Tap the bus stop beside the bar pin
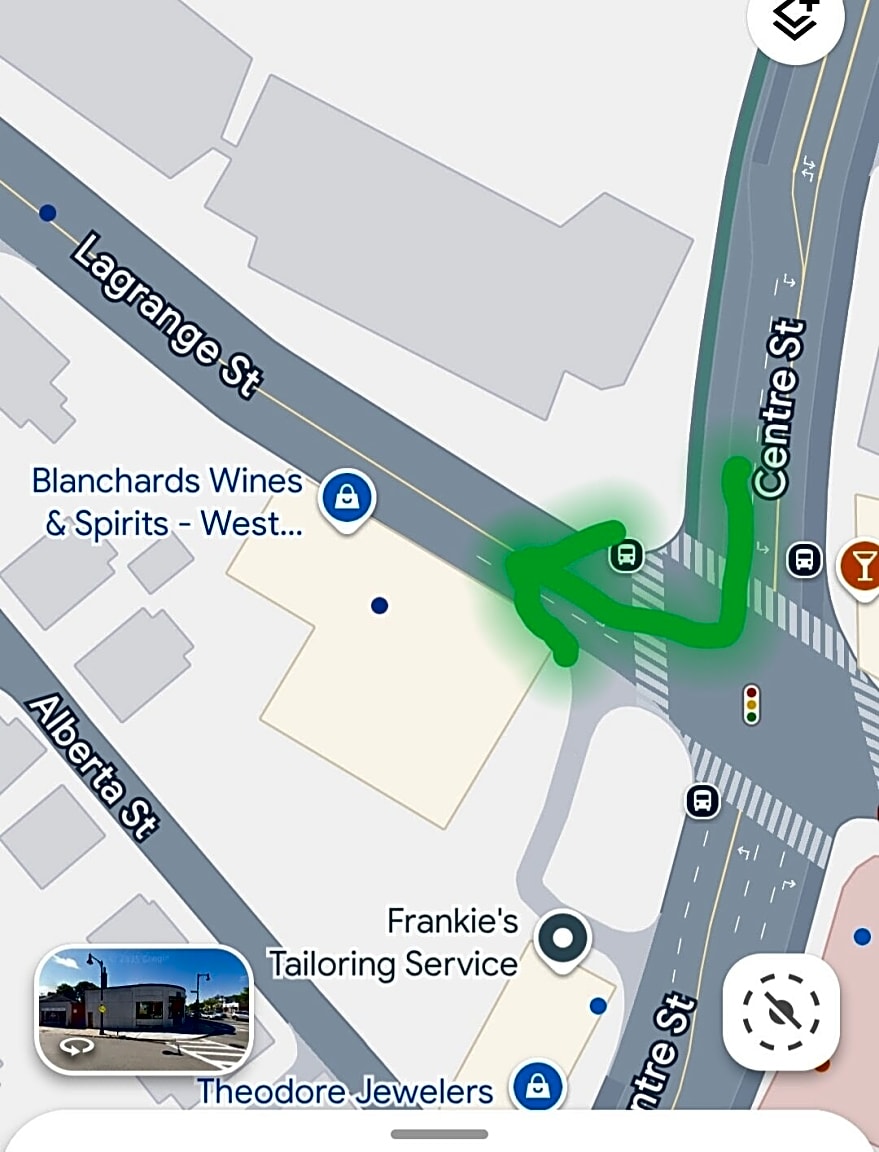Viewport: 879px width, 1152px height. [805, 560]
